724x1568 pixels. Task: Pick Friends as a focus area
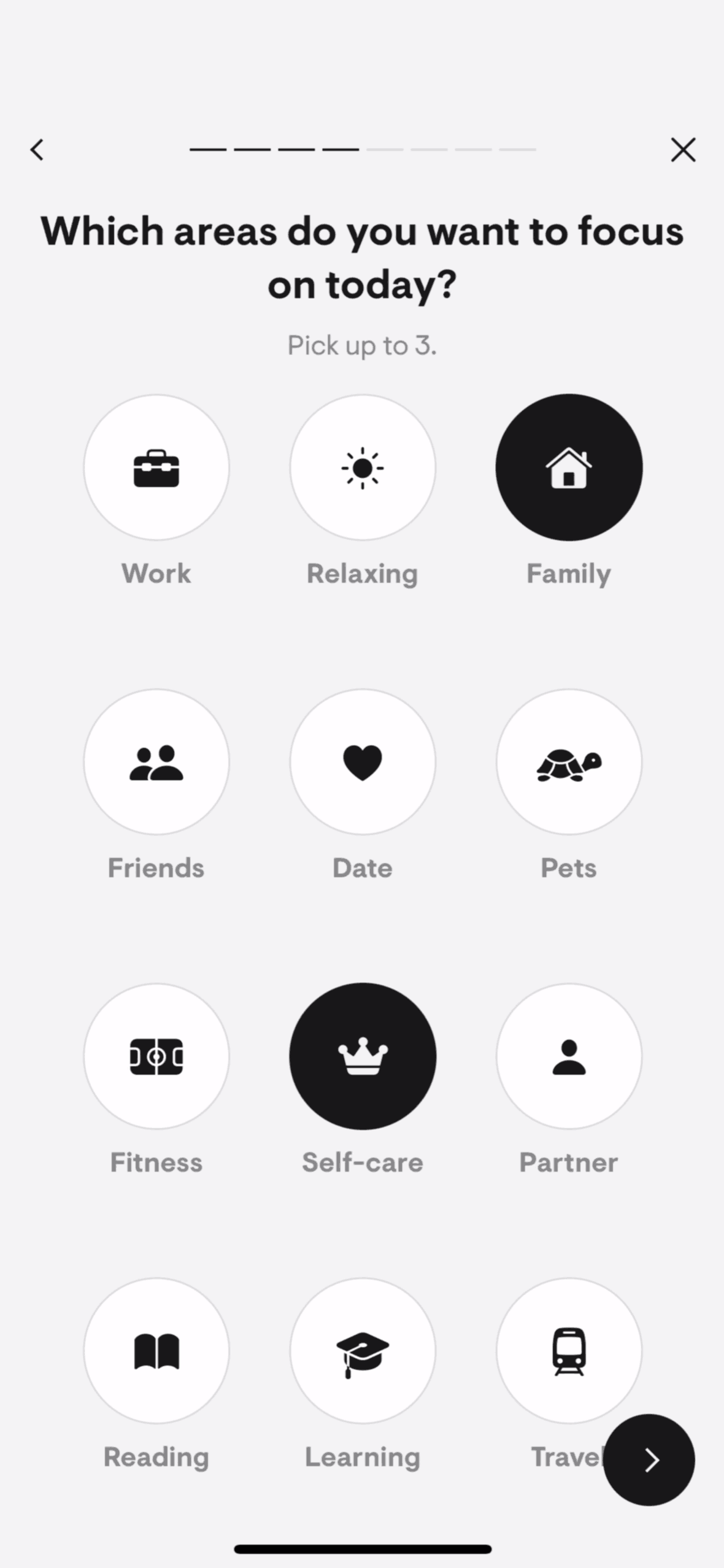[156, 762]
